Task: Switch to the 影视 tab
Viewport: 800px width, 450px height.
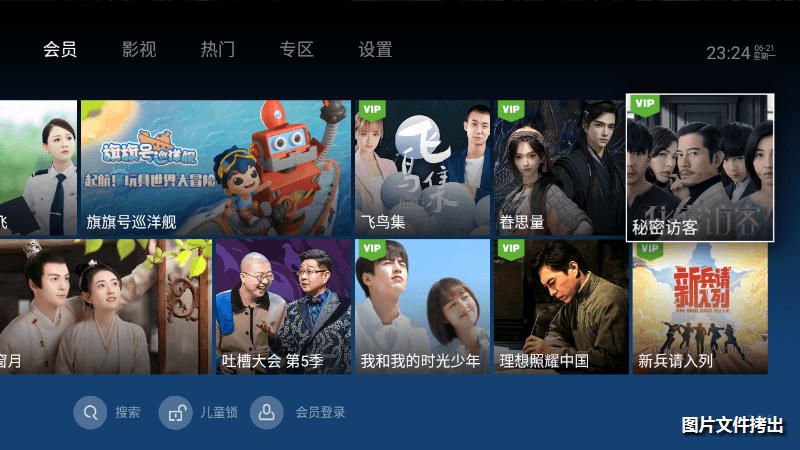Action: coord(139,49)
